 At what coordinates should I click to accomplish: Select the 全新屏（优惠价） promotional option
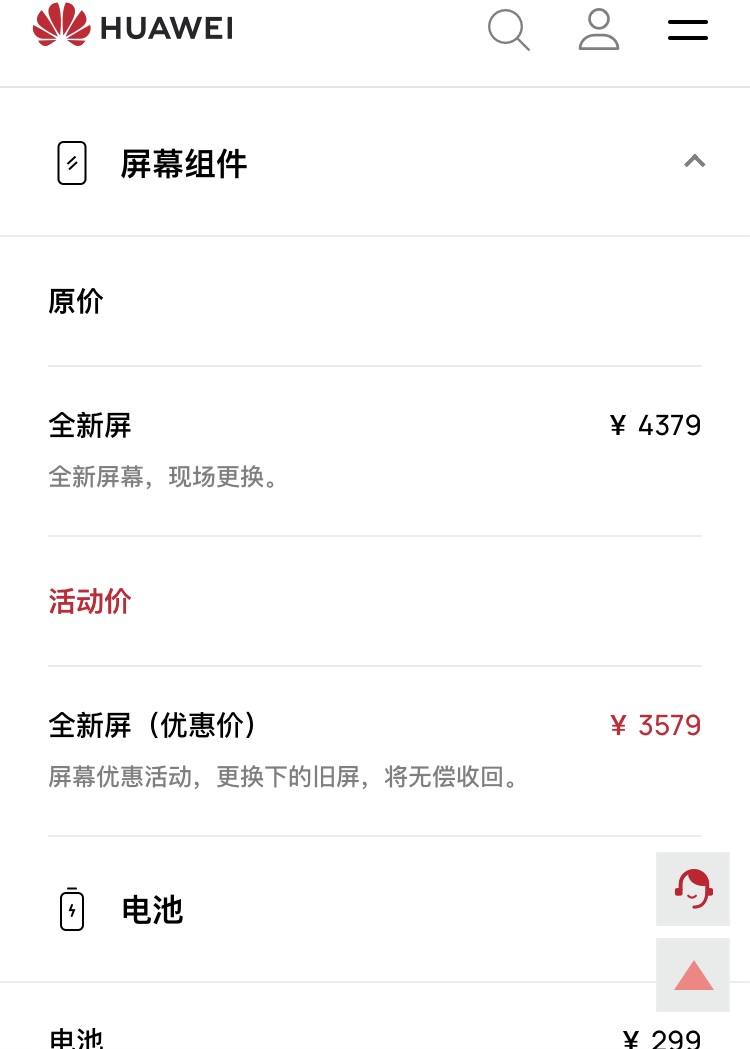[x=153, y=725]
